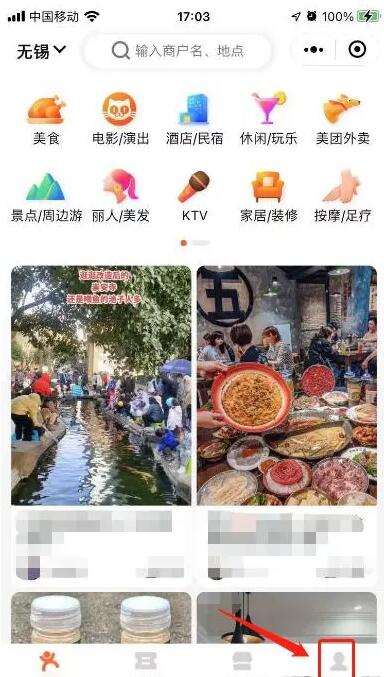Open the 景点/周边游 category
Screen dimensions: 384x677
click(46, 197)
